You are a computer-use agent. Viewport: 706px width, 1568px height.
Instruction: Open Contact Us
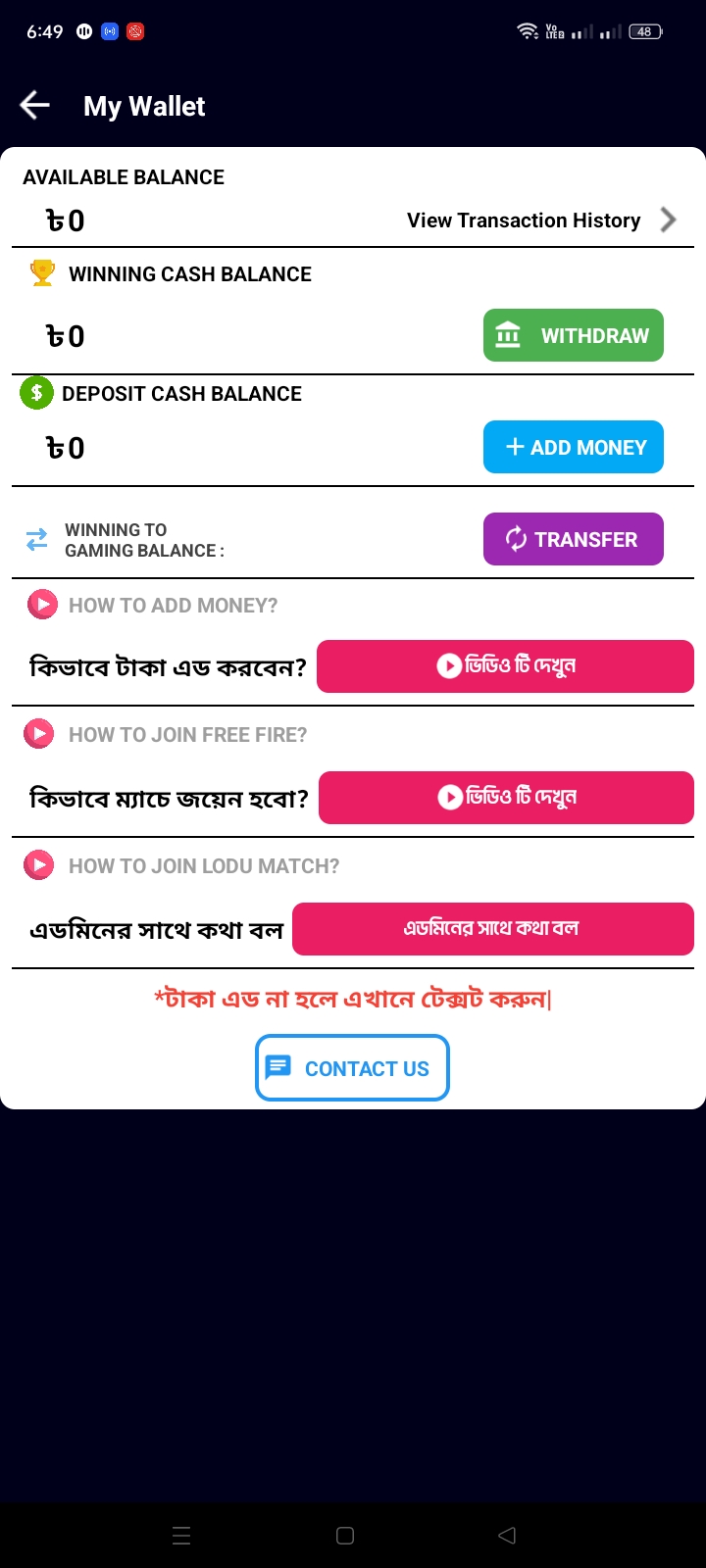click(x=352, y=1067)
